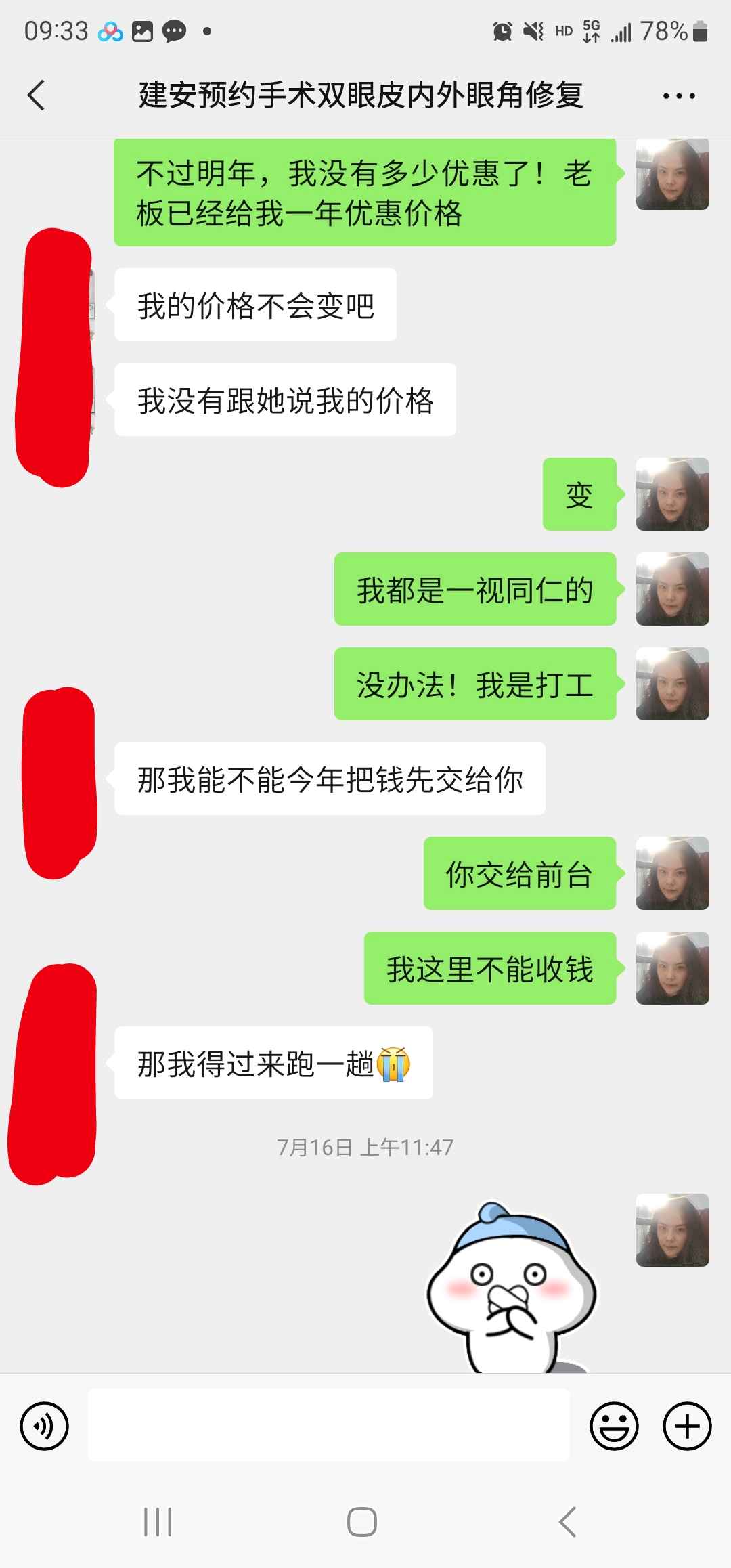
Task: Open the mushroom sticker message
Action: click(x=512, y=1286)
